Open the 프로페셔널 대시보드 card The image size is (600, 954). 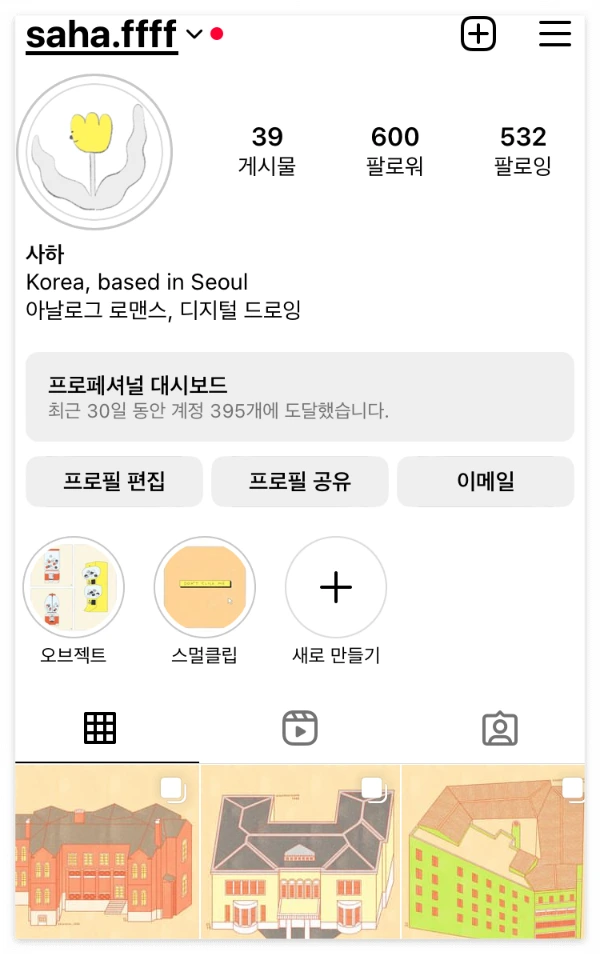pos(300,397)
